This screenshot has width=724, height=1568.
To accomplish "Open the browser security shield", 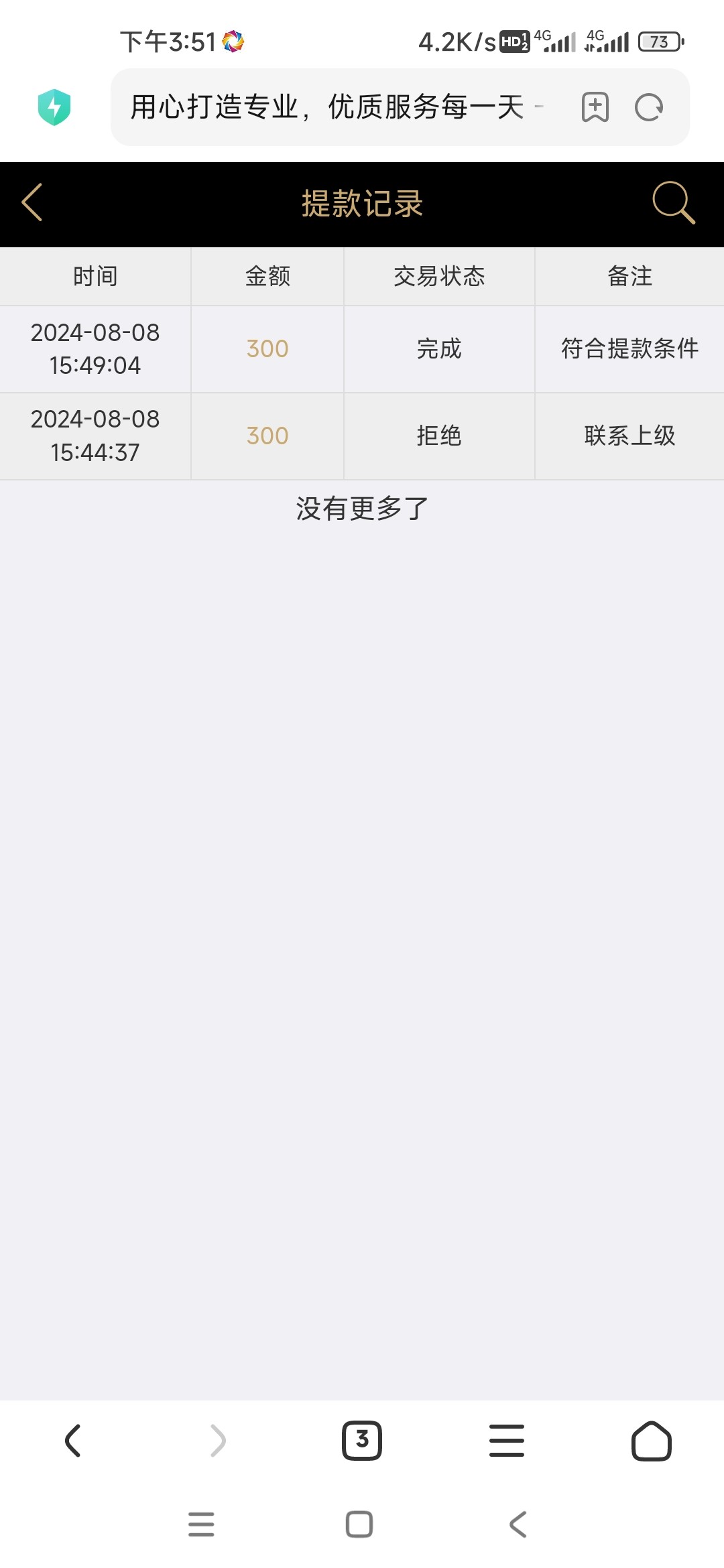I will (x=54, y=107).
